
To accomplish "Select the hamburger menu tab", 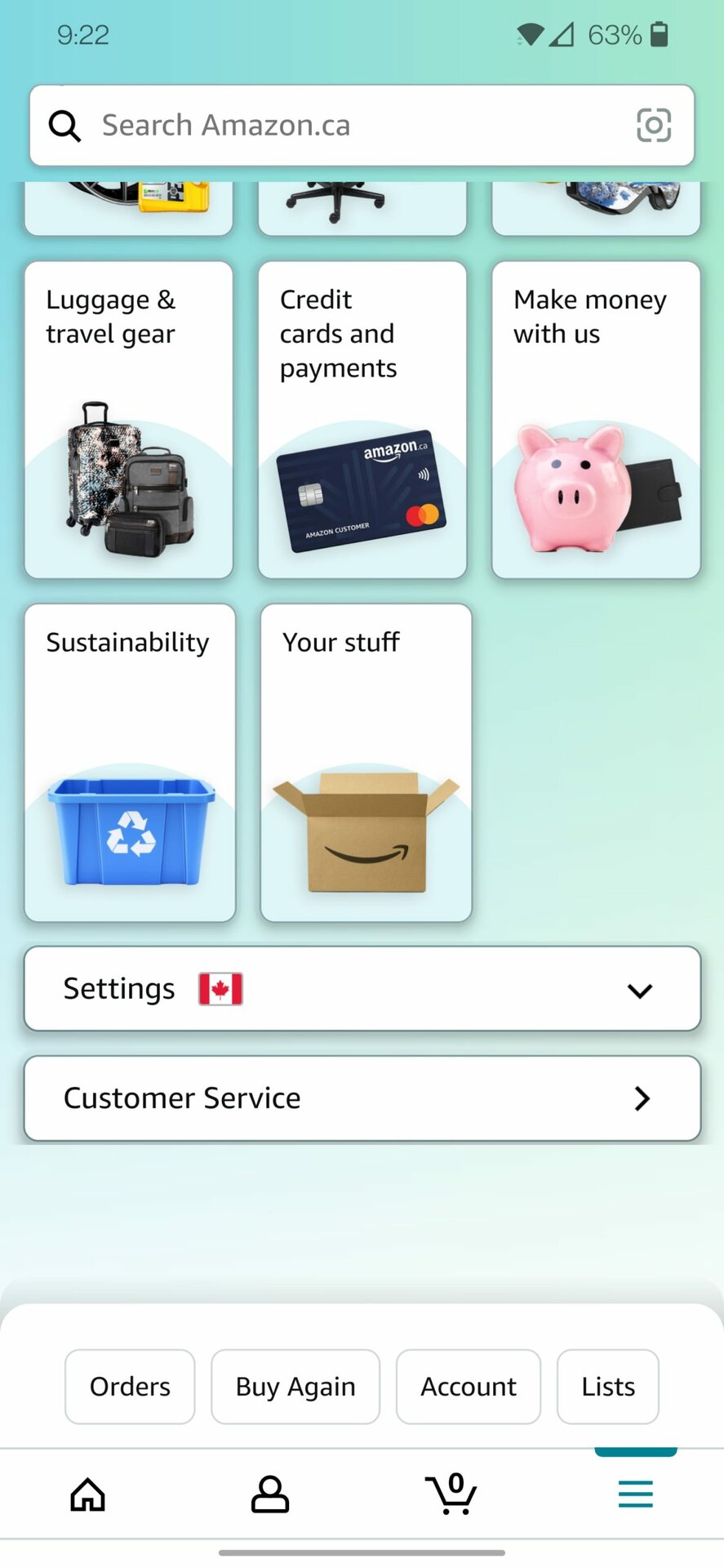I will [635, 1494].
